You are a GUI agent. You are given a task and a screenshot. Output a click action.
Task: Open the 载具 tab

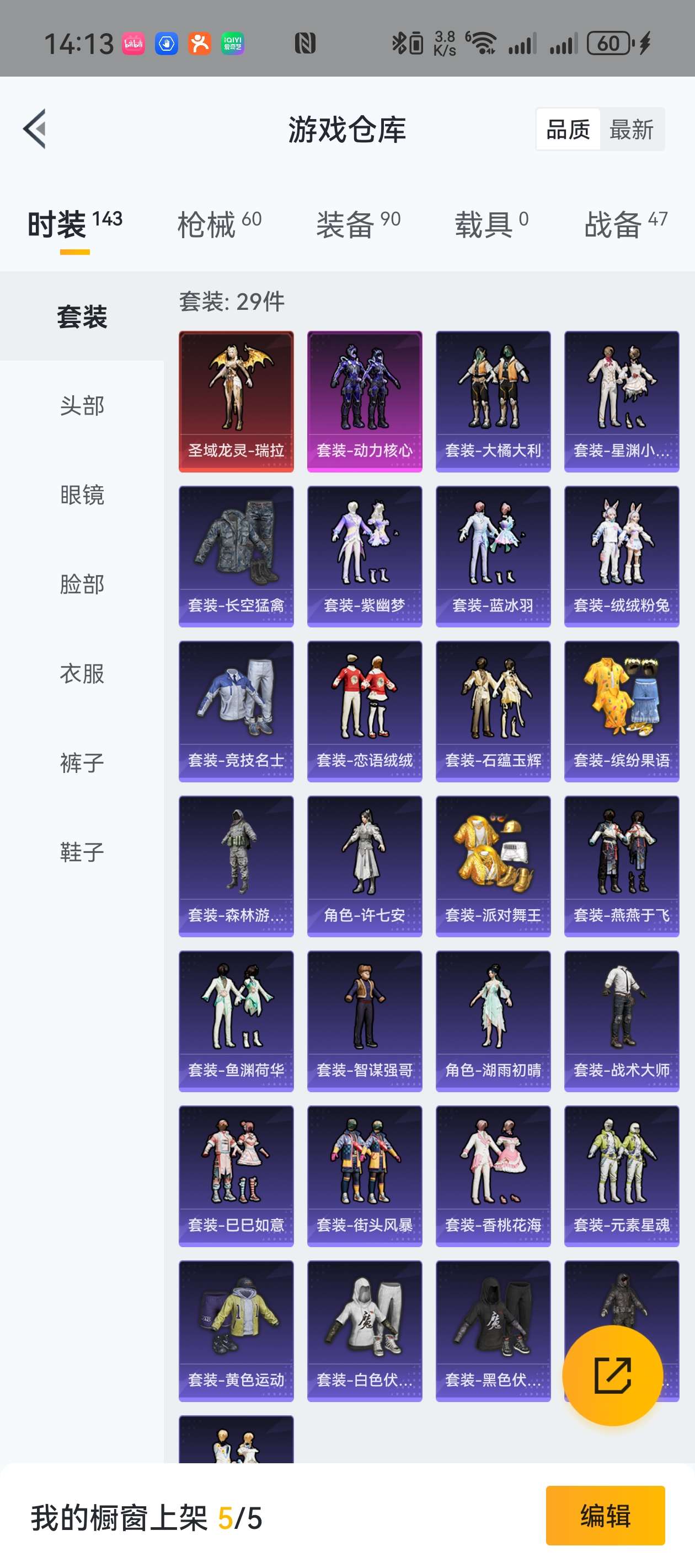click(x=491, y=224)
